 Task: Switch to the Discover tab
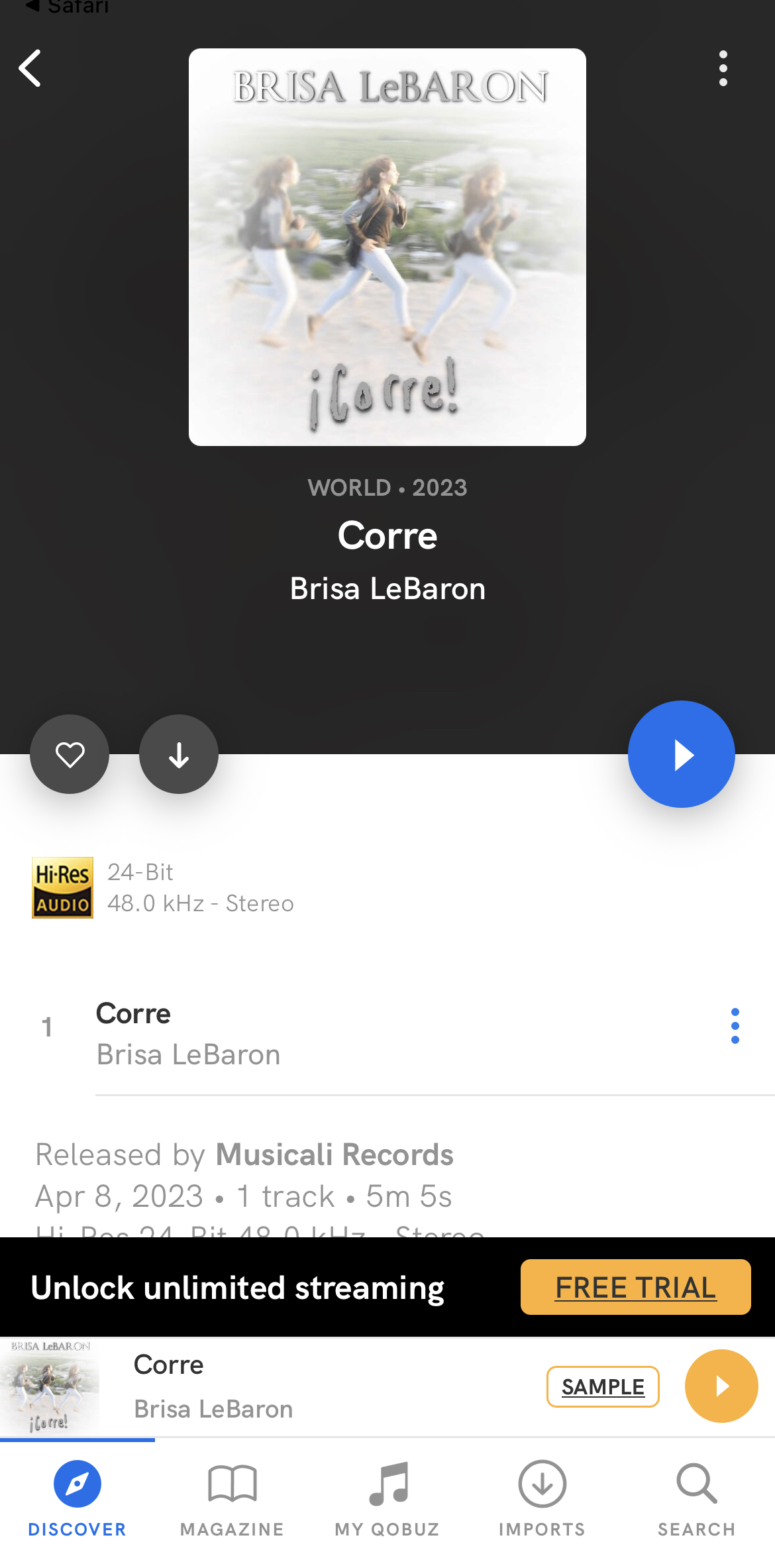[x=77, y=1499]
